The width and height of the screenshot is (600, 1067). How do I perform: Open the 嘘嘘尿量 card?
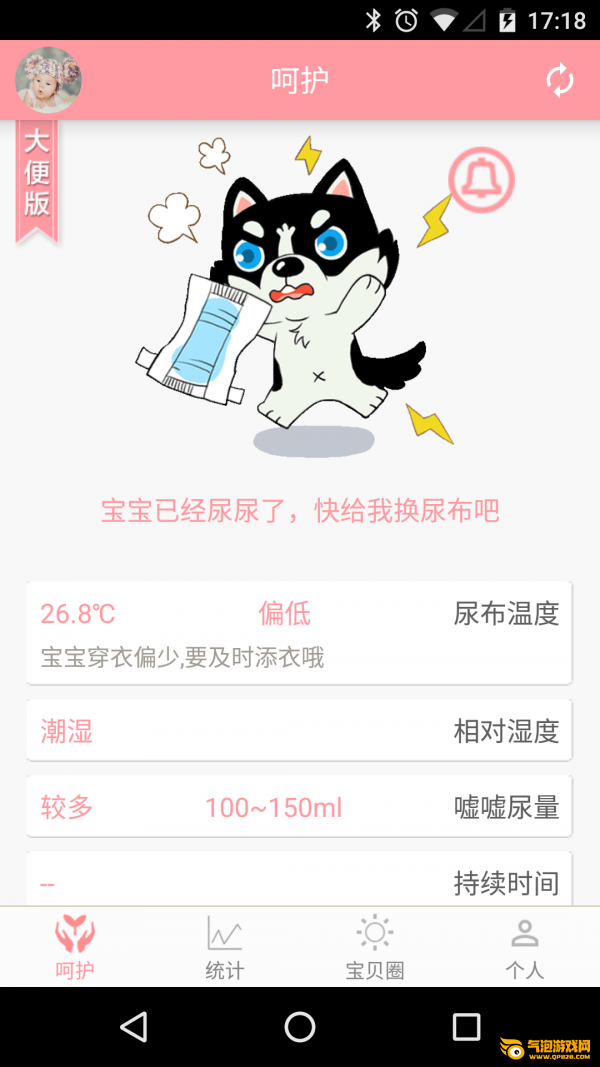coord(299,806)
